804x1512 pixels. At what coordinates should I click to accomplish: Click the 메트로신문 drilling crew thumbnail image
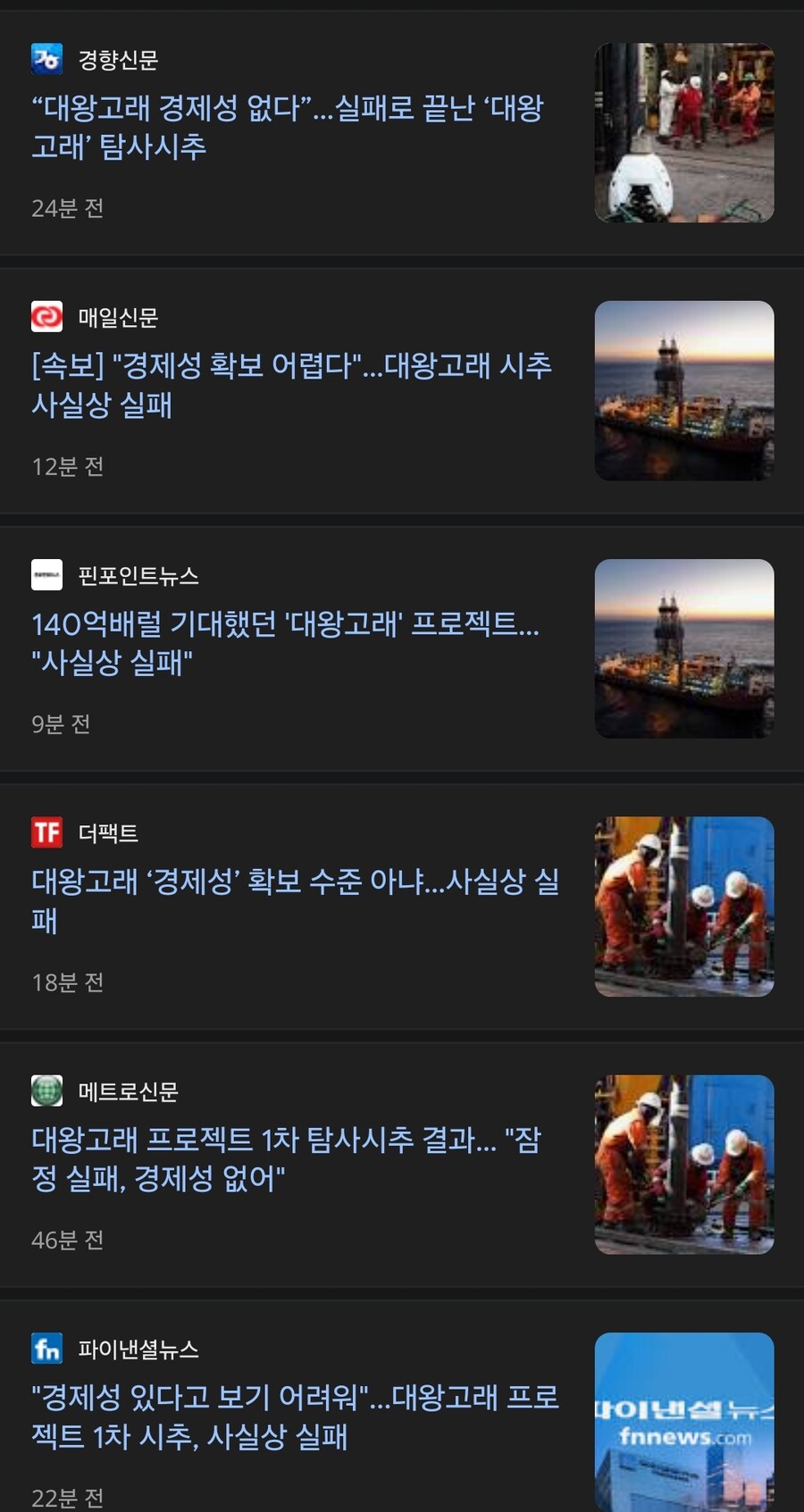[684, 1162]
